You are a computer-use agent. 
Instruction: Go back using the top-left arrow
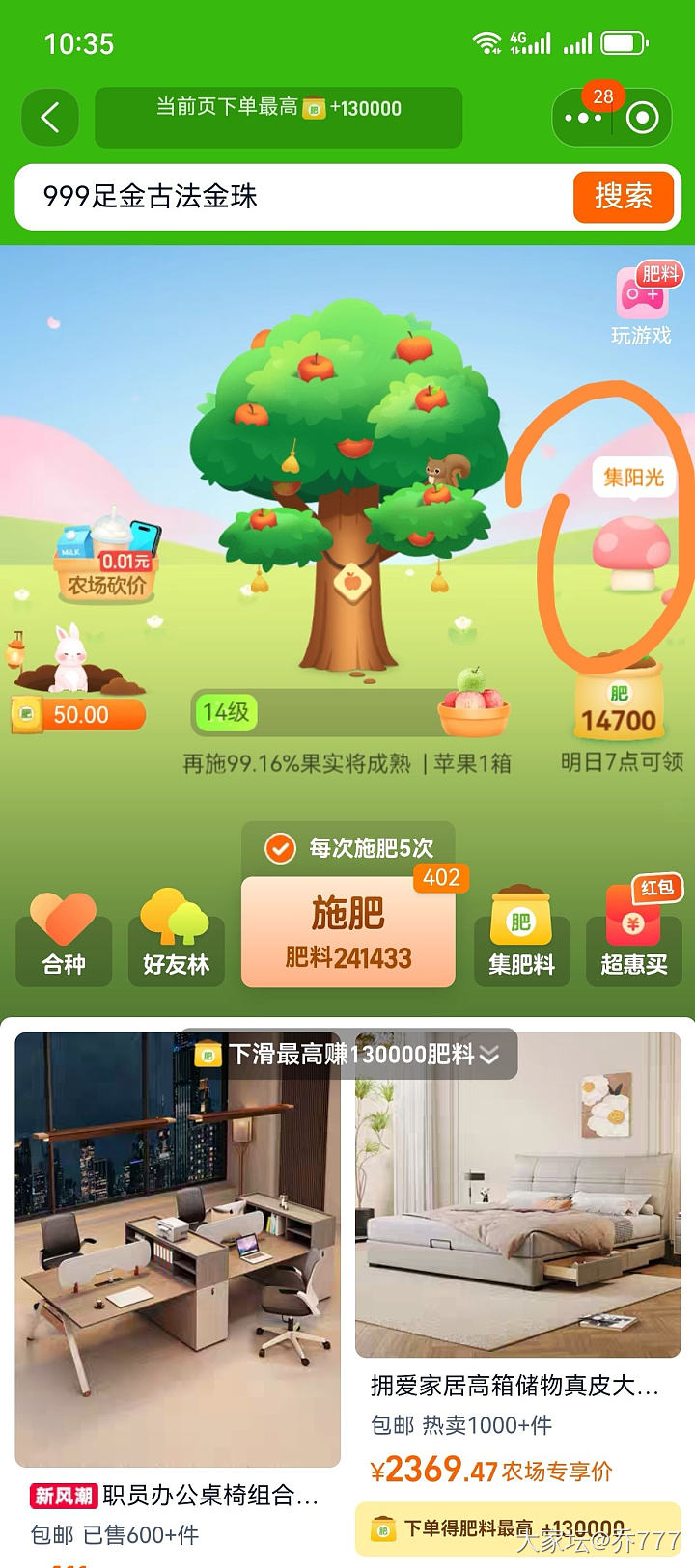coord(50,118)
